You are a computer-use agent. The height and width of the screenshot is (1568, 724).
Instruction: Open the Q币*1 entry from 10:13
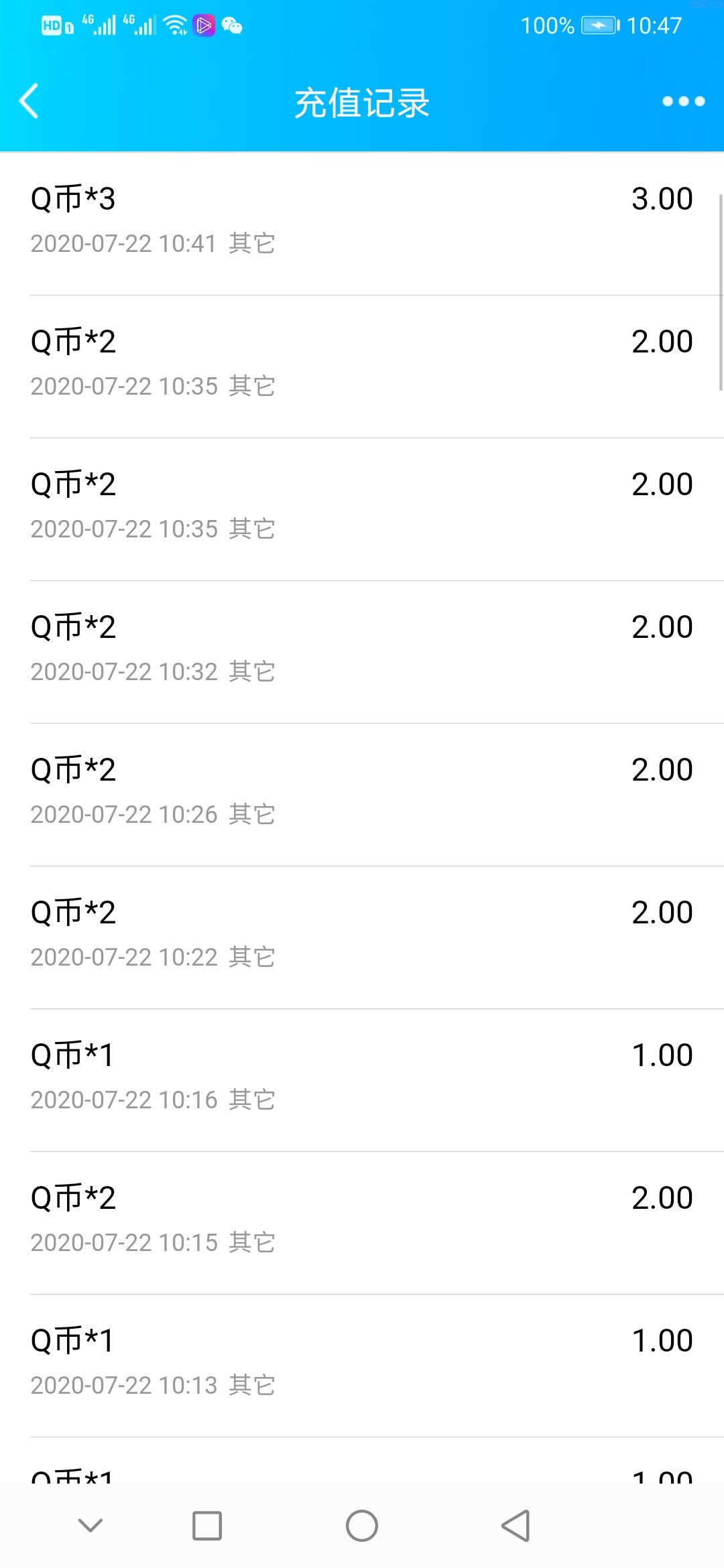tap(362, 1366)
